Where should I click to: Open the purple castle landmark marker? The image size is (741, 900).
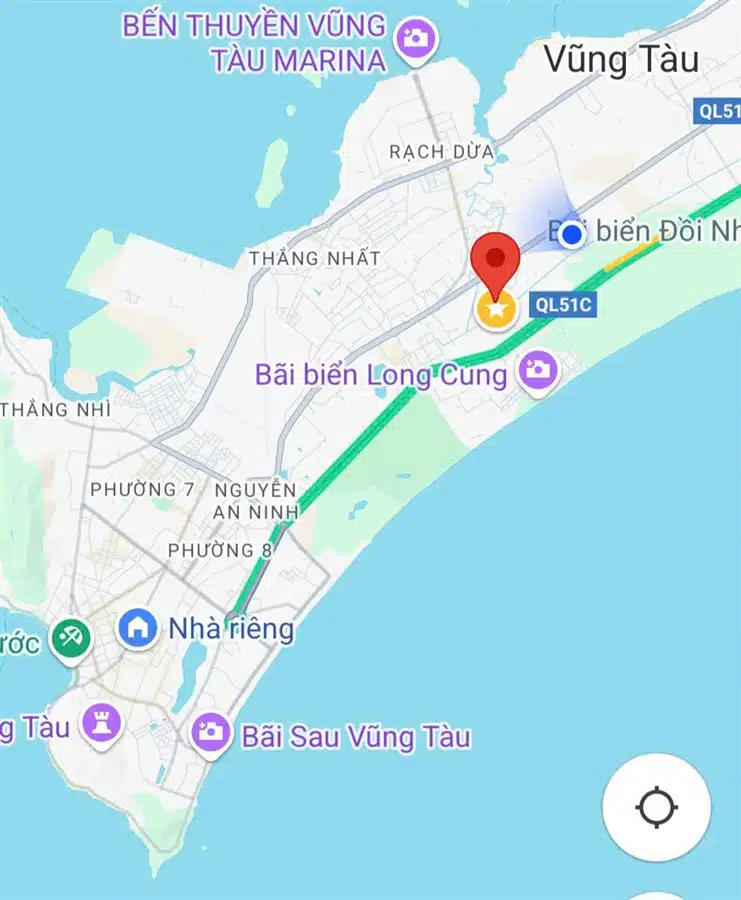pyautogui.click(x=101, y=721)
